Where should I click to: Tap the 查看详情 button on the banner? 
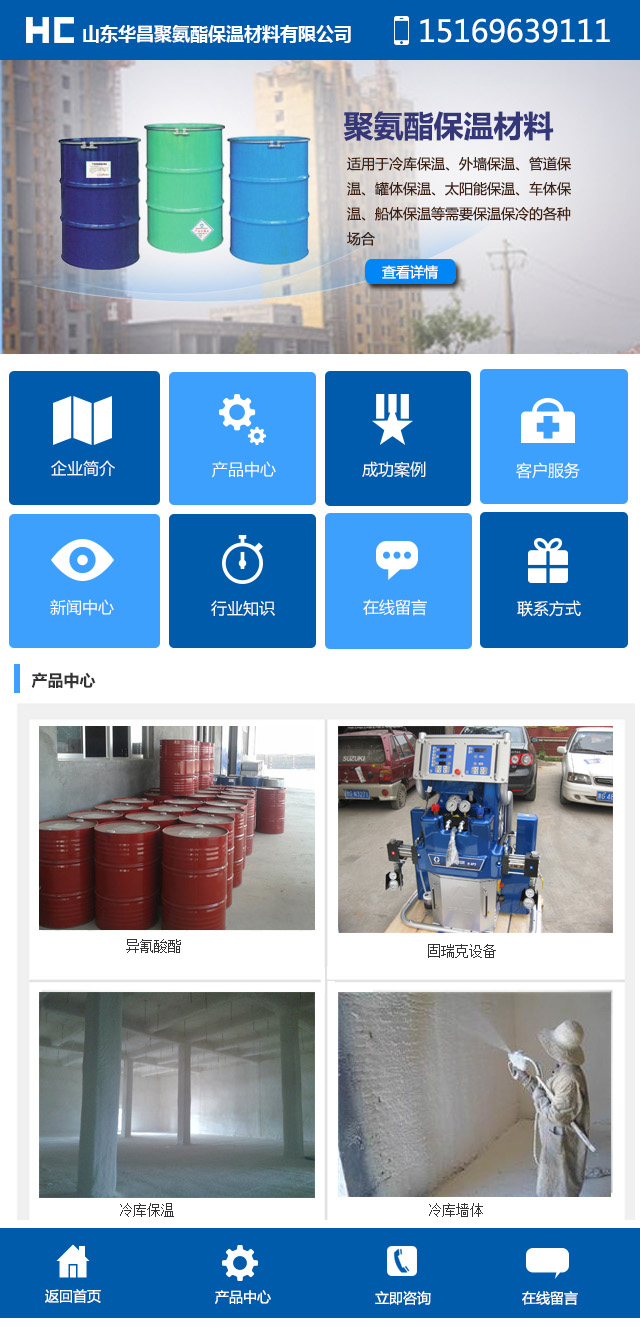point(410,272)
